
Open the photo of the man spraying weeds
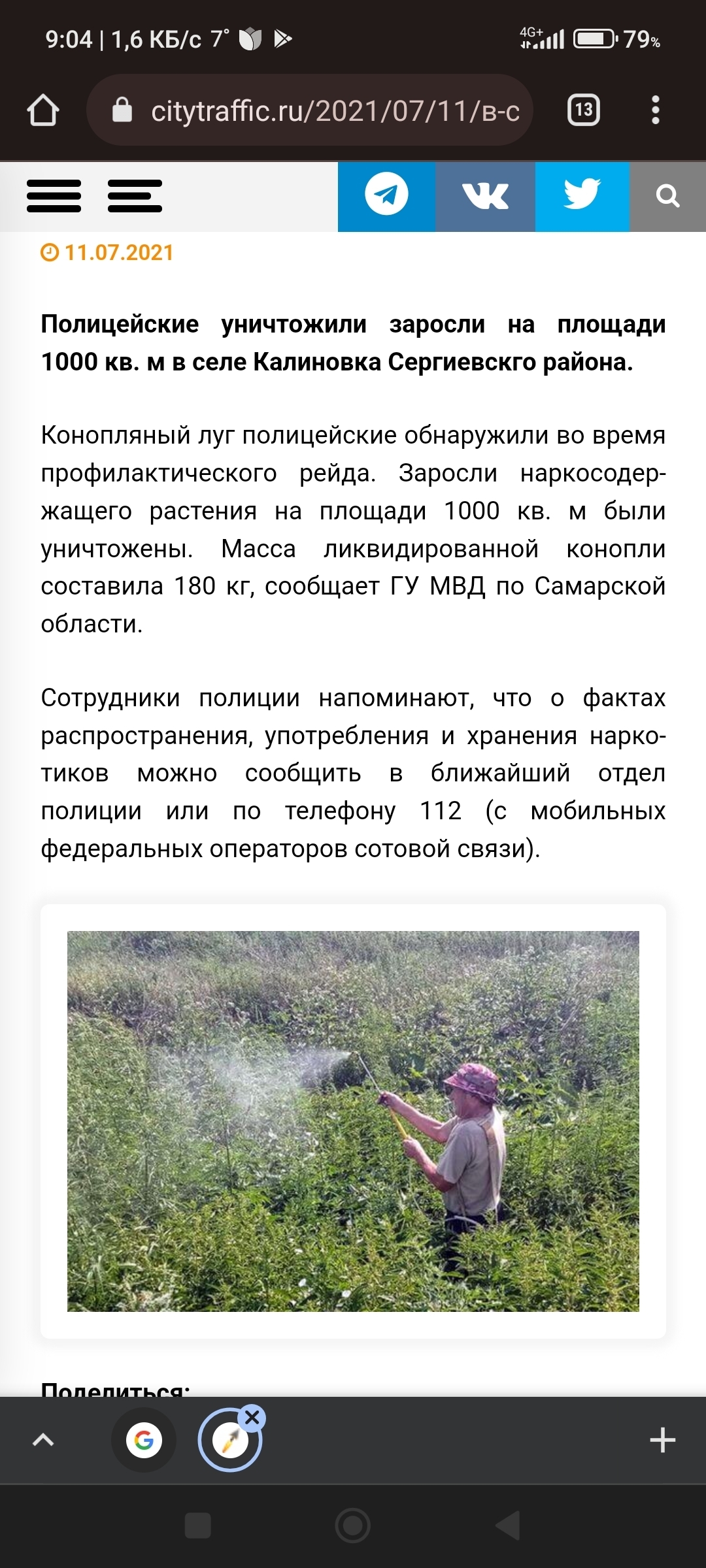[x=353, y=1121]
